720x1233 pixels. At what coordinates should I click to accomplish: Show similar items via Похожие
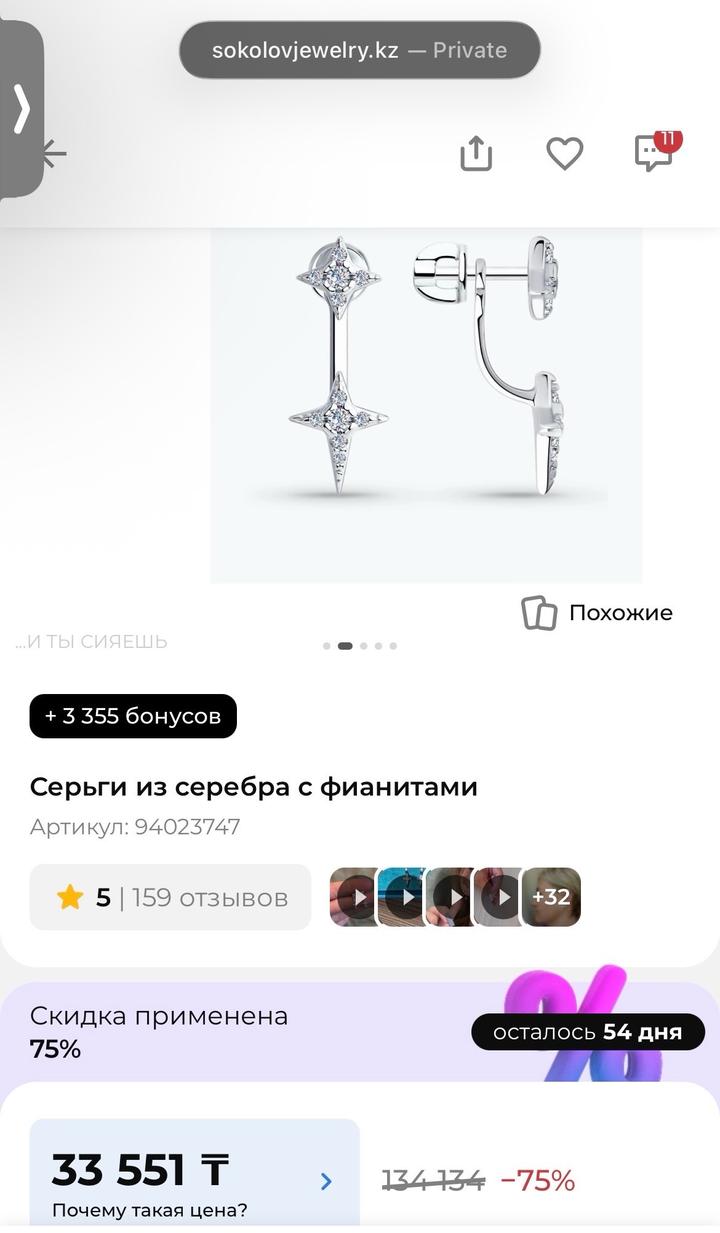tap(598, 612)
